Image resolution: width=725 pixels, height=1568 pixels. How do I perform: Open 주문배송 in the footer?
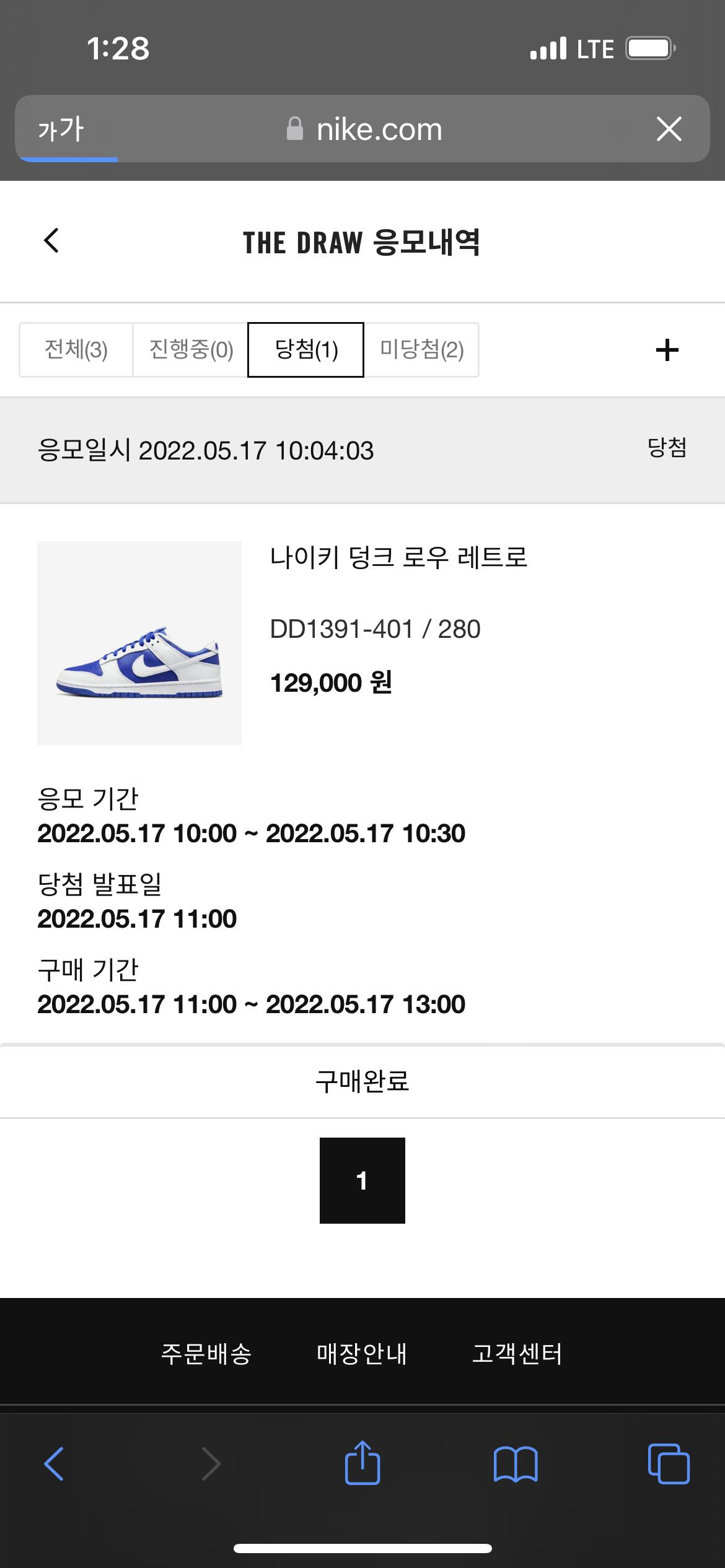(x=206, y=1354)
